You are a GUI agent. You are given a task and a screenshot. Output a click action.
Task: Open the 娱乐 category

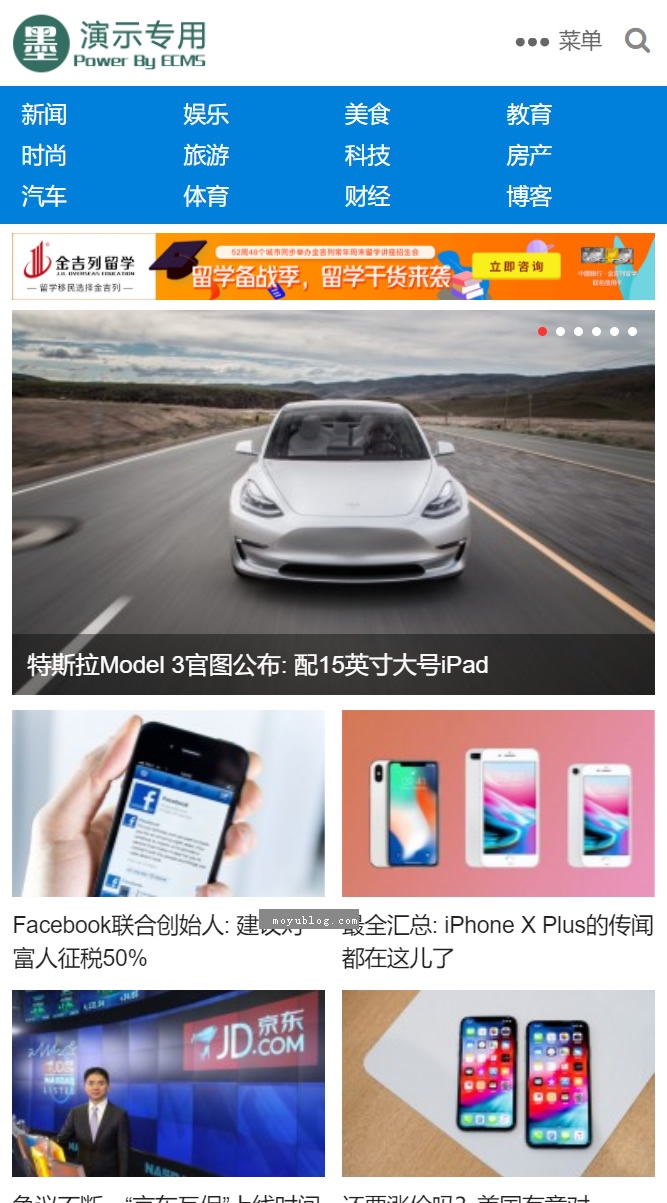pos(206,115)
